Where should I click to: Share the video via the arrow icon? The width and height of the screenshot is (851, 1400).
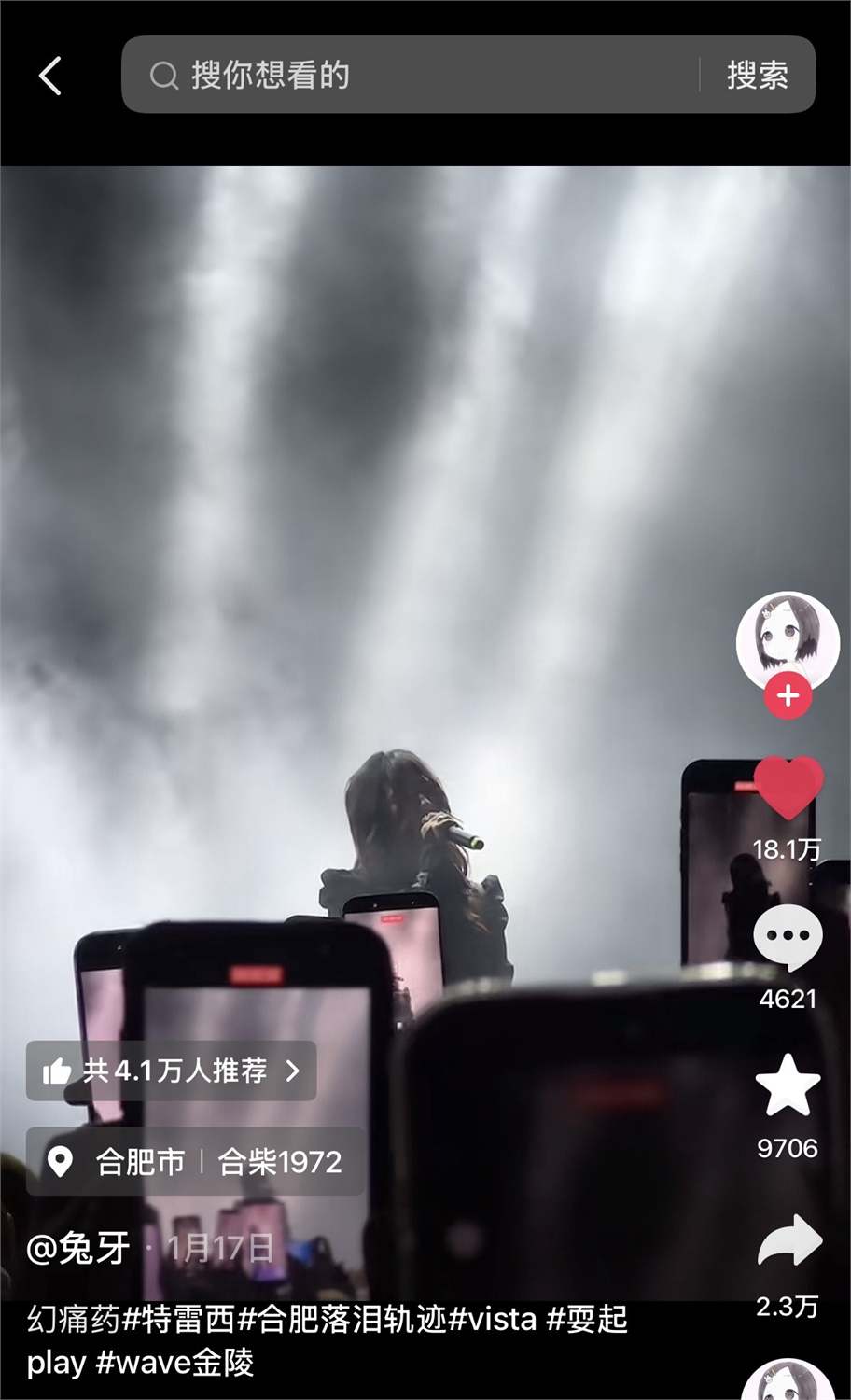tap(788, 1239)
